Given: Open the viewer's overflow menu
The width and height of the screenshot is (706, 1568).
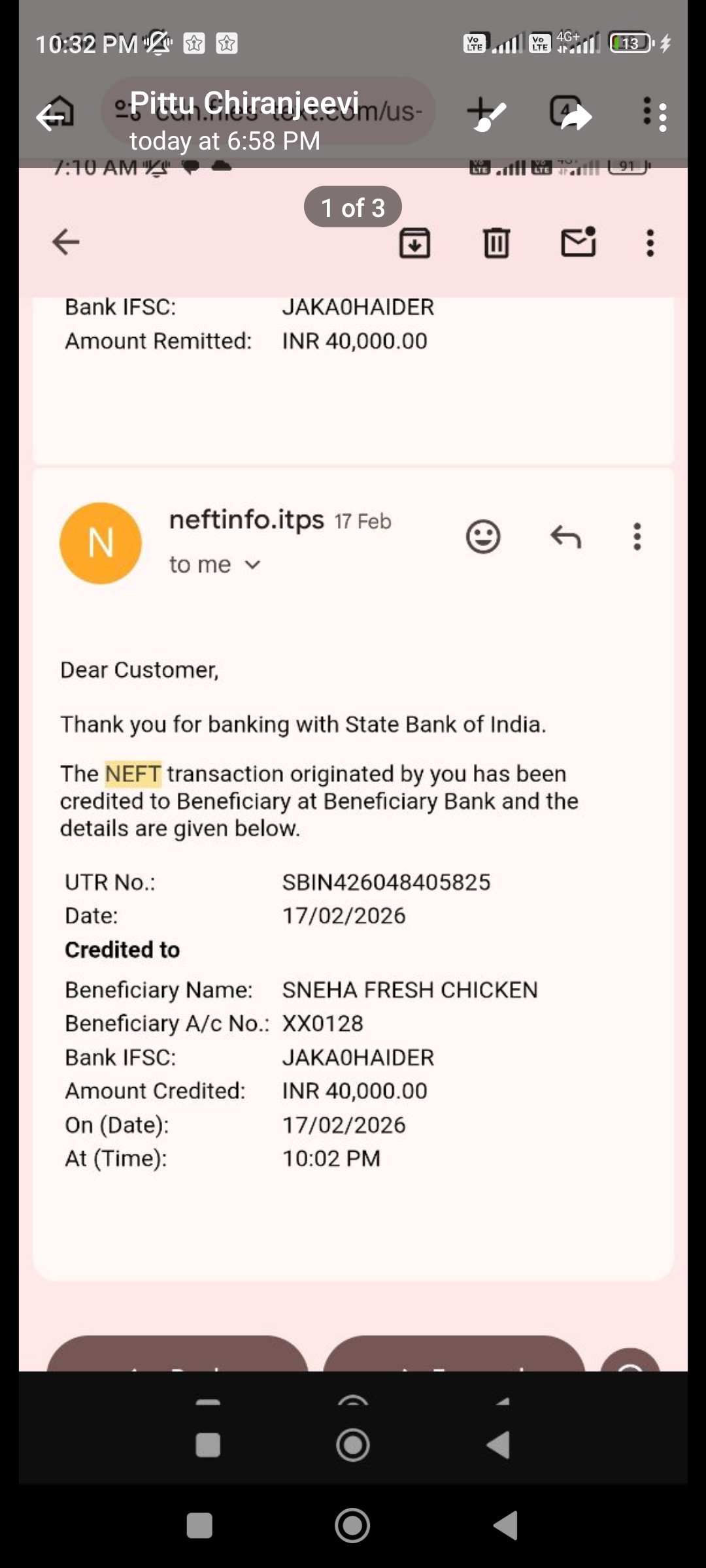Looking at the screenshot, I should click(x=654, y=116).
